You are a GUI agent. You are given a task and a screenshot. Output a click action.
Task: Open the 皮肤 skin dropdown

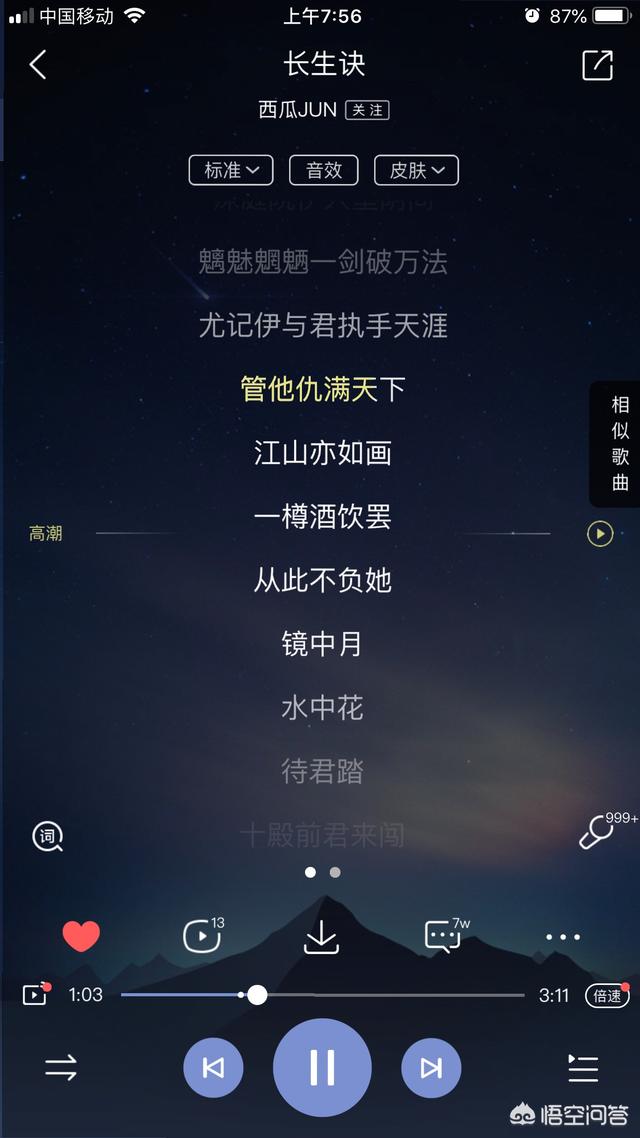[x=416, y=170]
